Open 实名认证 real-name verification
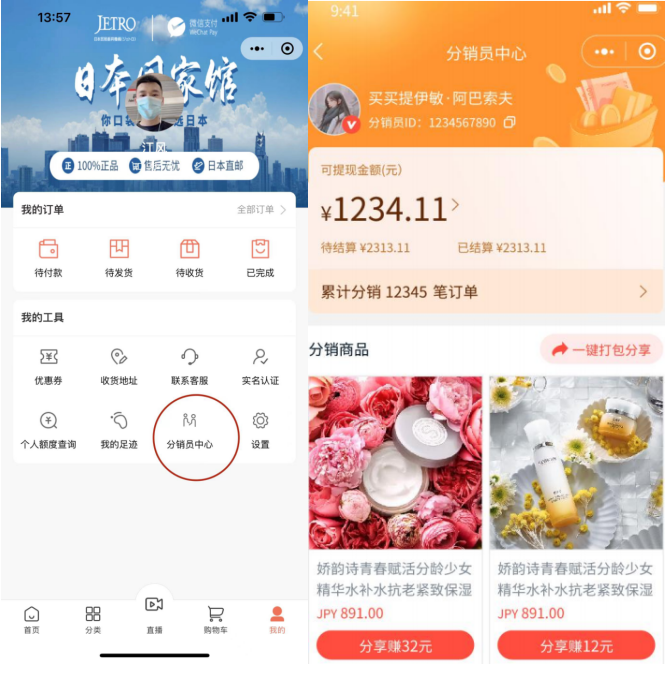 [260, 366]
